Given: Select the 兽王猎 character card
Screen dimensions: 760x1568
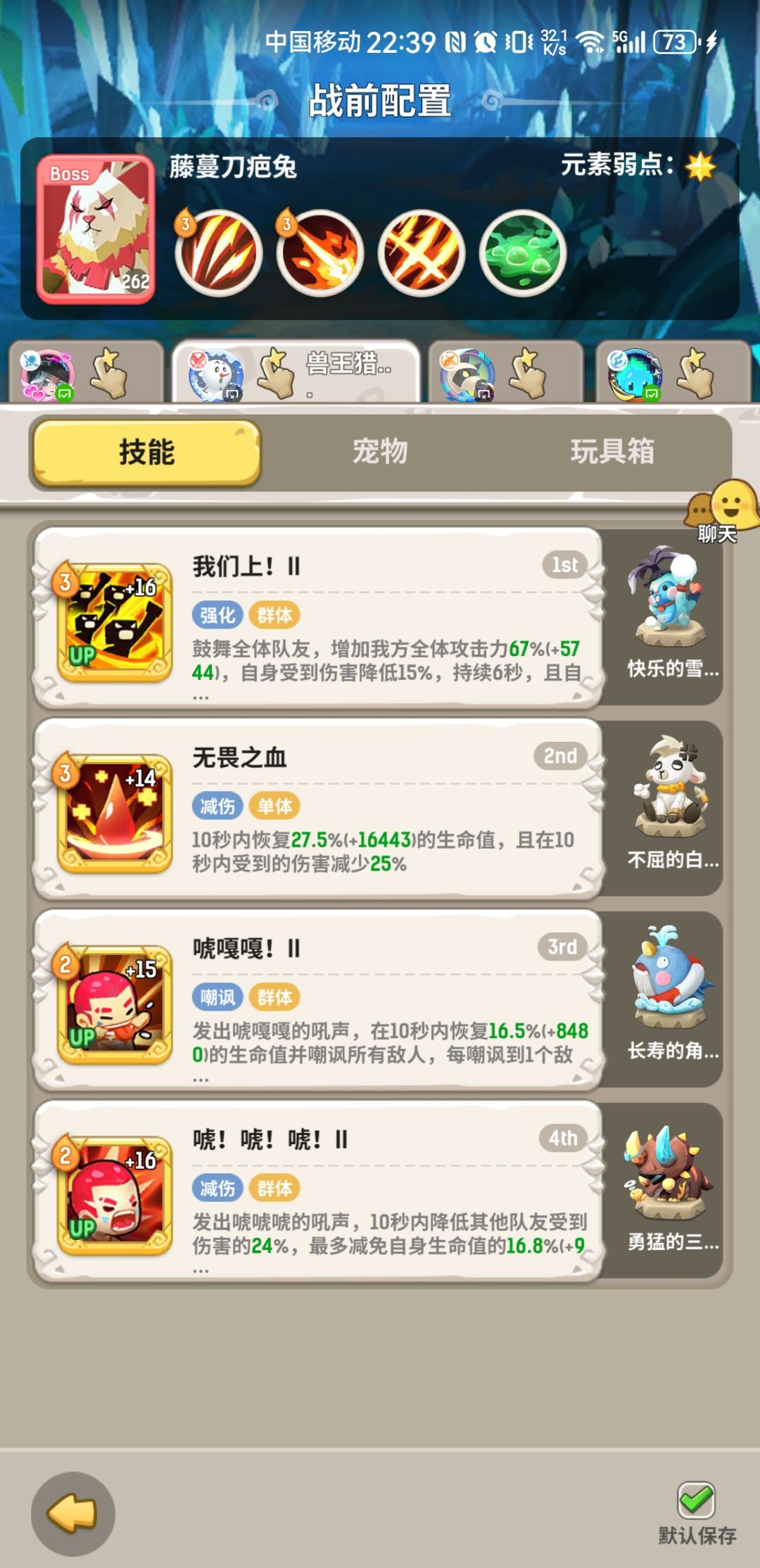Looking at the screenshot, I should pyautogui.click(x=296, y=373).
